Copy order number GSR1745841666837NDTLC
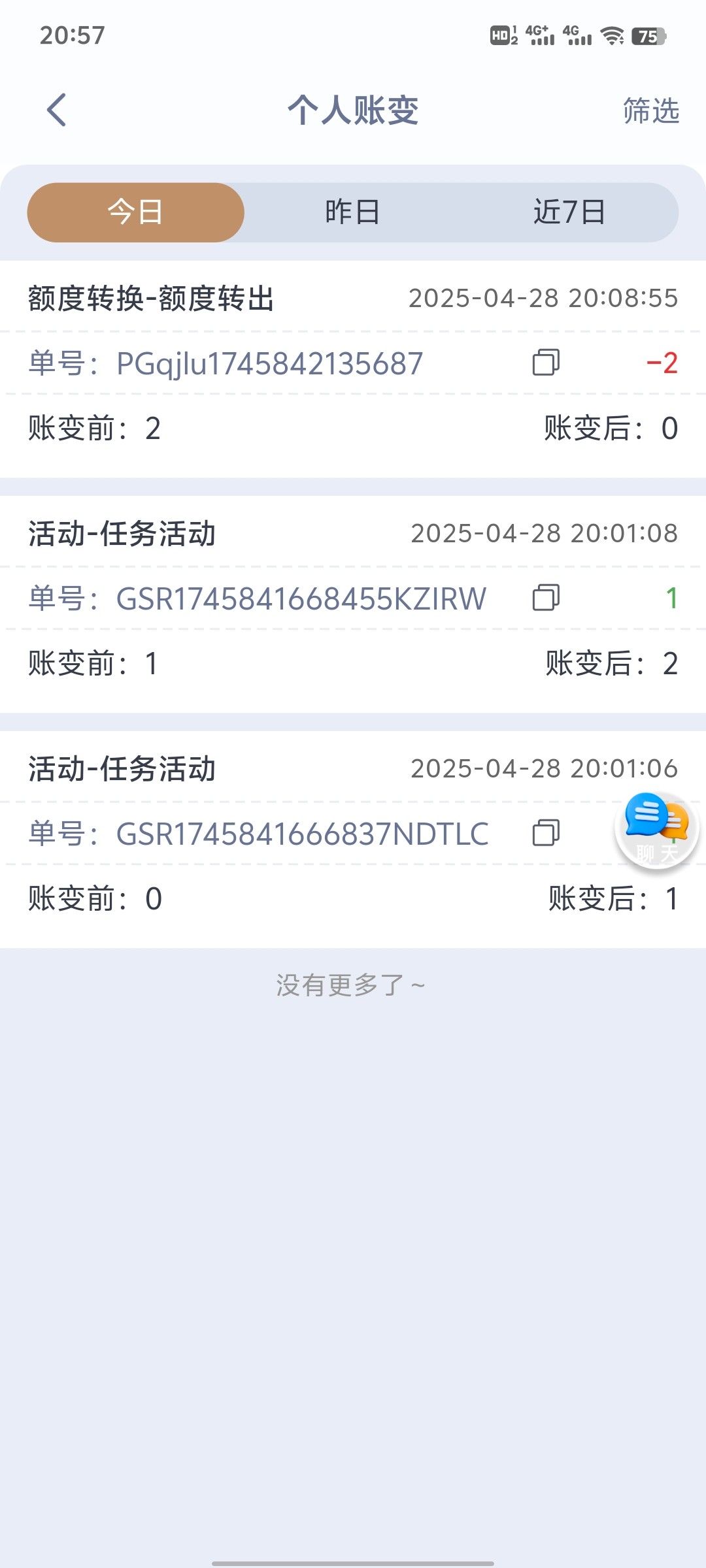The width and height of the screenshot is (706, 1568). click(x=546, y=833)
